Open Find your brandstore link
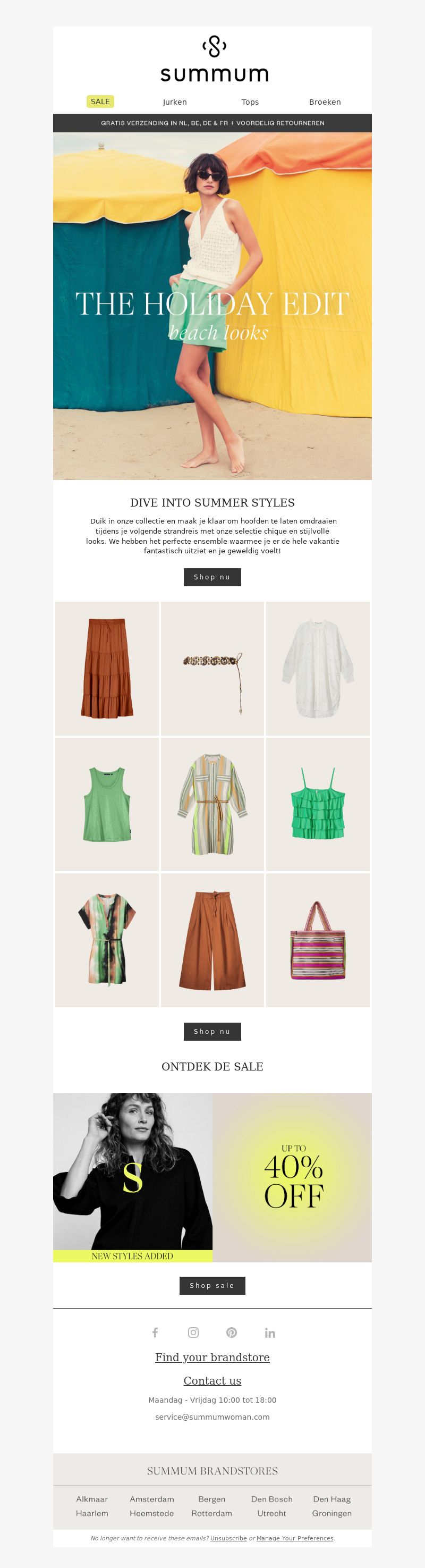This screenshot has height=1568, width=425. [x=212, y=1358]
